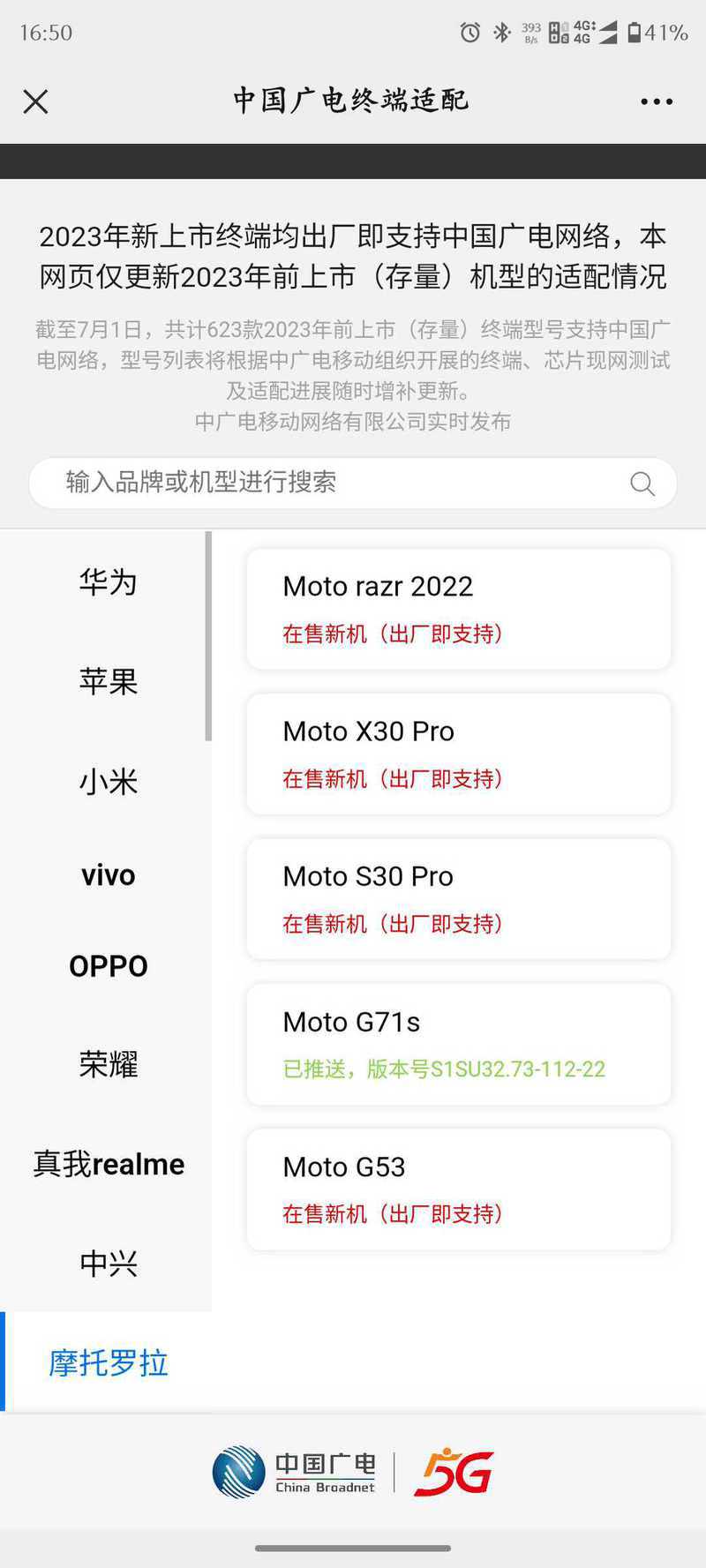706x1568 pixels.
Task: Select the 摩托罗拉 brand
Action: coord(106,1362)
